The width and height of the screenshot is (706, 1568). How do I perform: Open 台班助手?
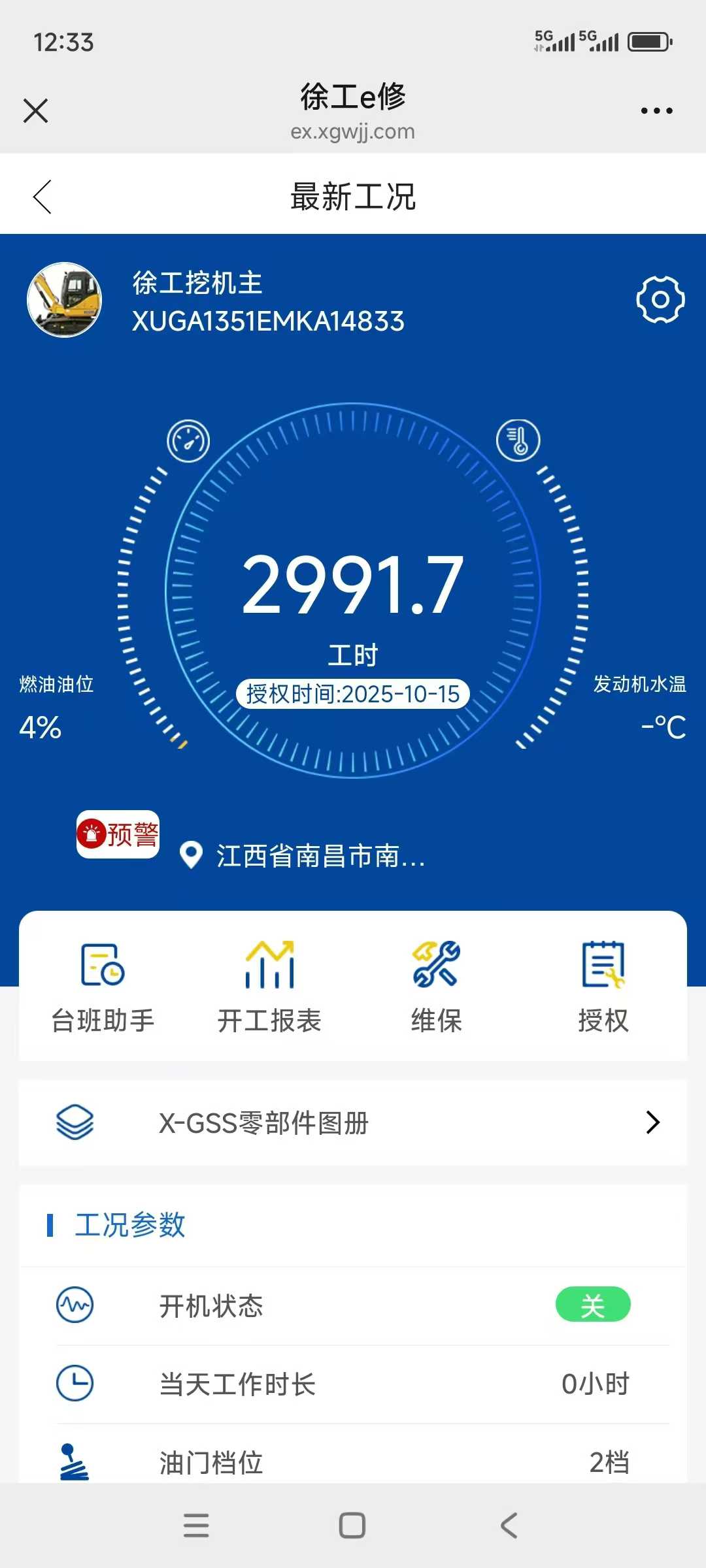click(103, 987)
